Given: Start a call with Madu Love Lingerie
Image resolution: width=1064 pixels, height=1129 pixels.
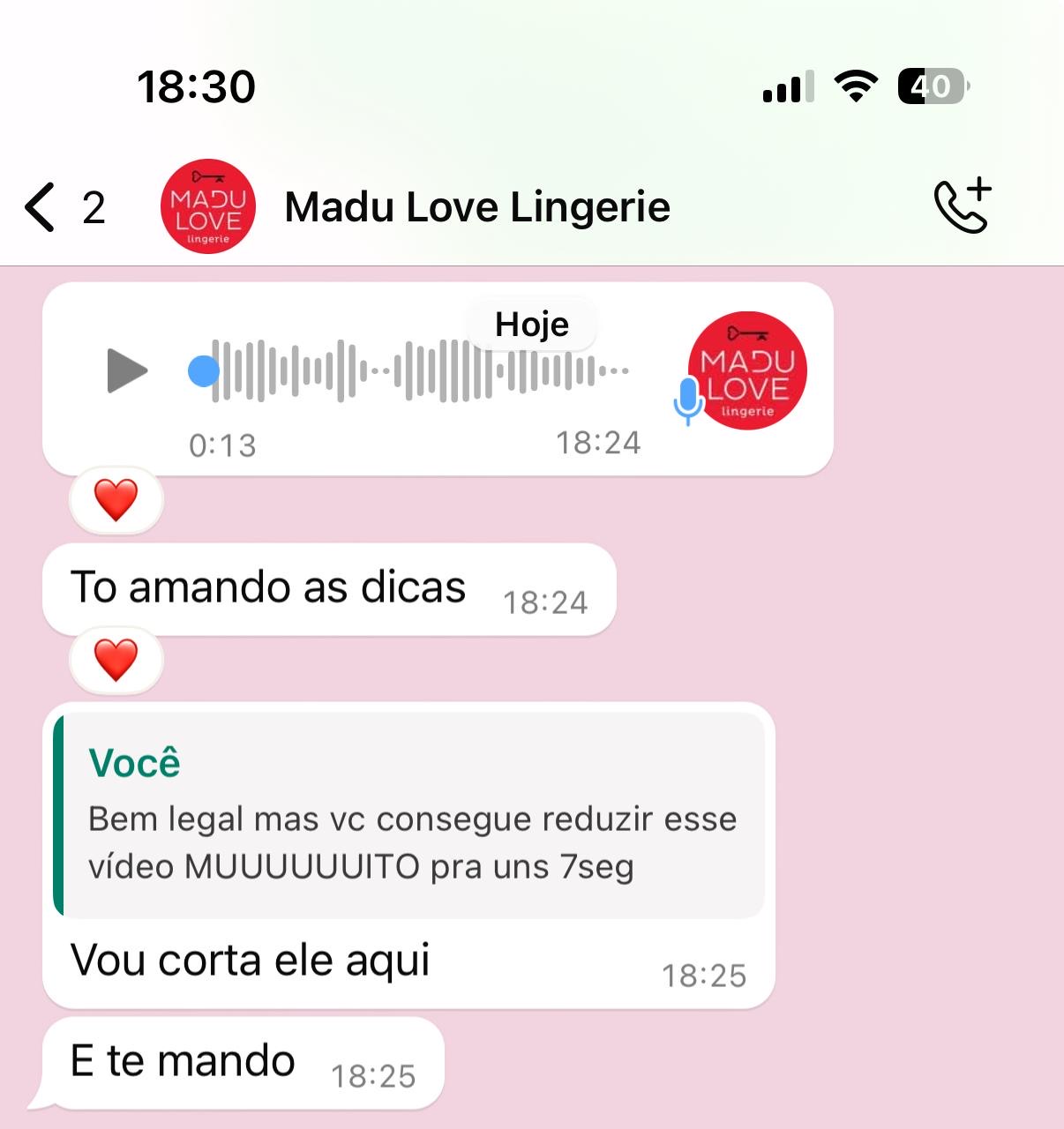Looking at the screenshot, I should tap(963, 206).
